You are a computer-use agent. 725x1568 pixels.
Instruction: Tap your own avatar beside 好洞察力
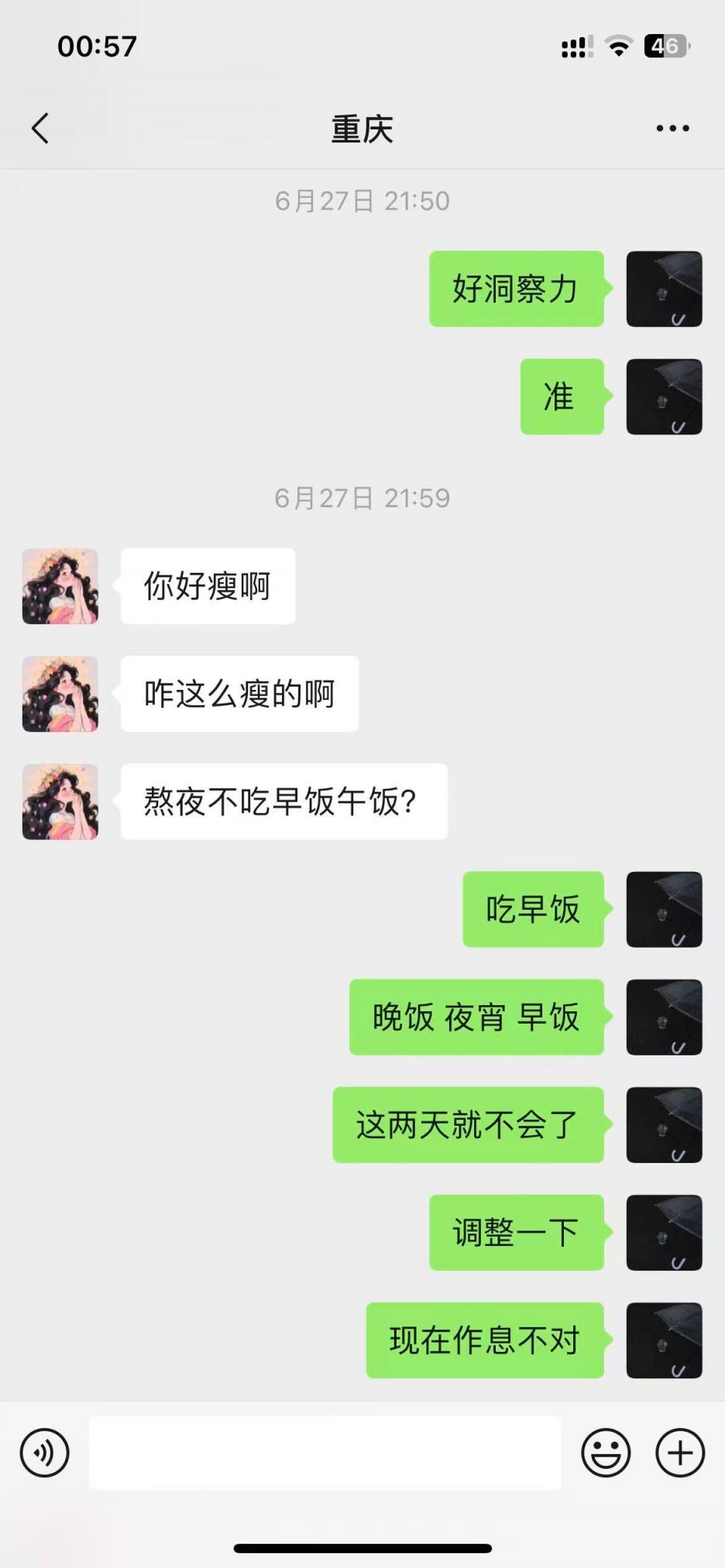click(x=664, y=289)
